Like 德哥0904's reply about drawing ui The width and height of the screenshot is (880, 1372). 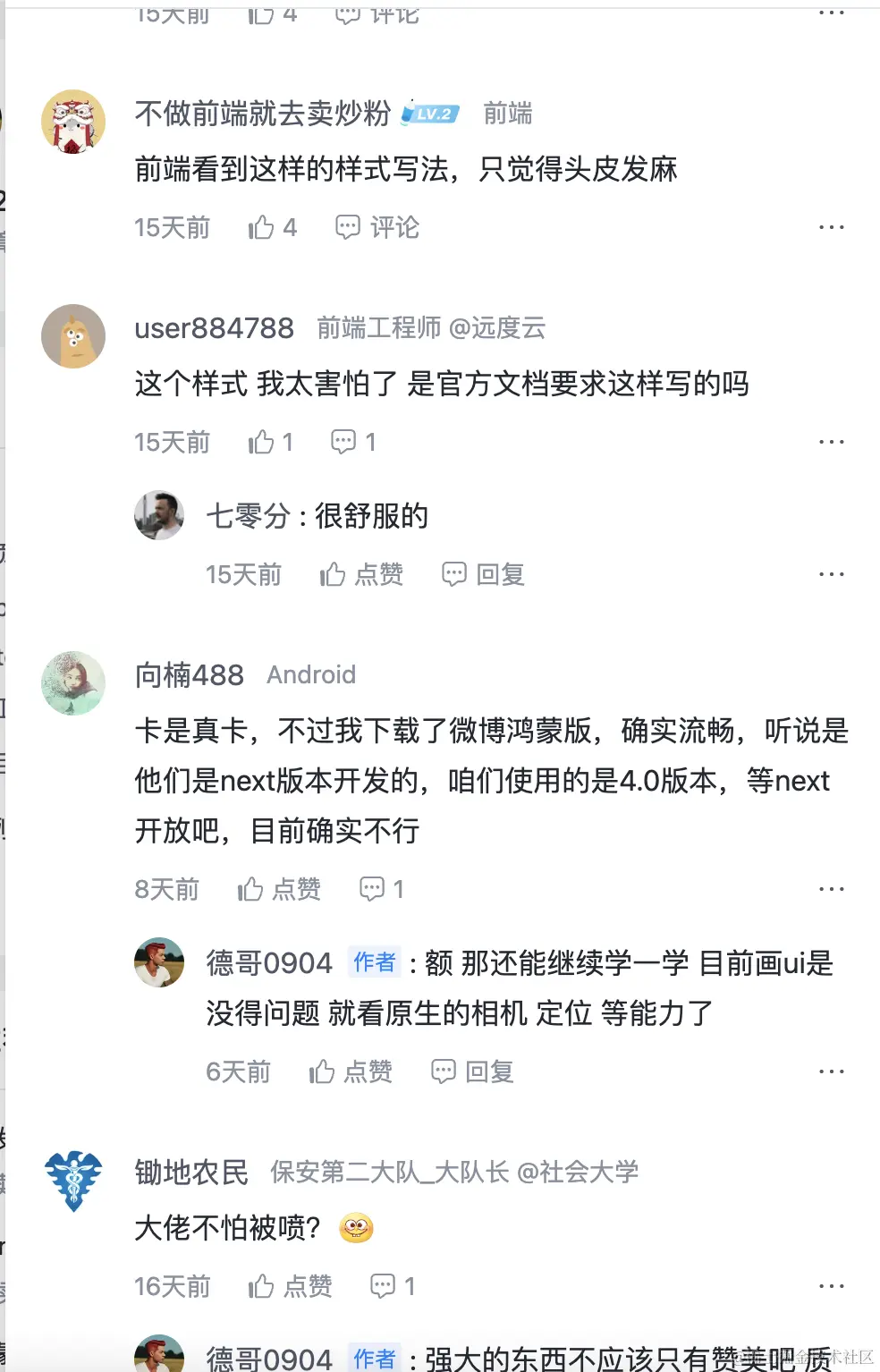coord(351,1071)
